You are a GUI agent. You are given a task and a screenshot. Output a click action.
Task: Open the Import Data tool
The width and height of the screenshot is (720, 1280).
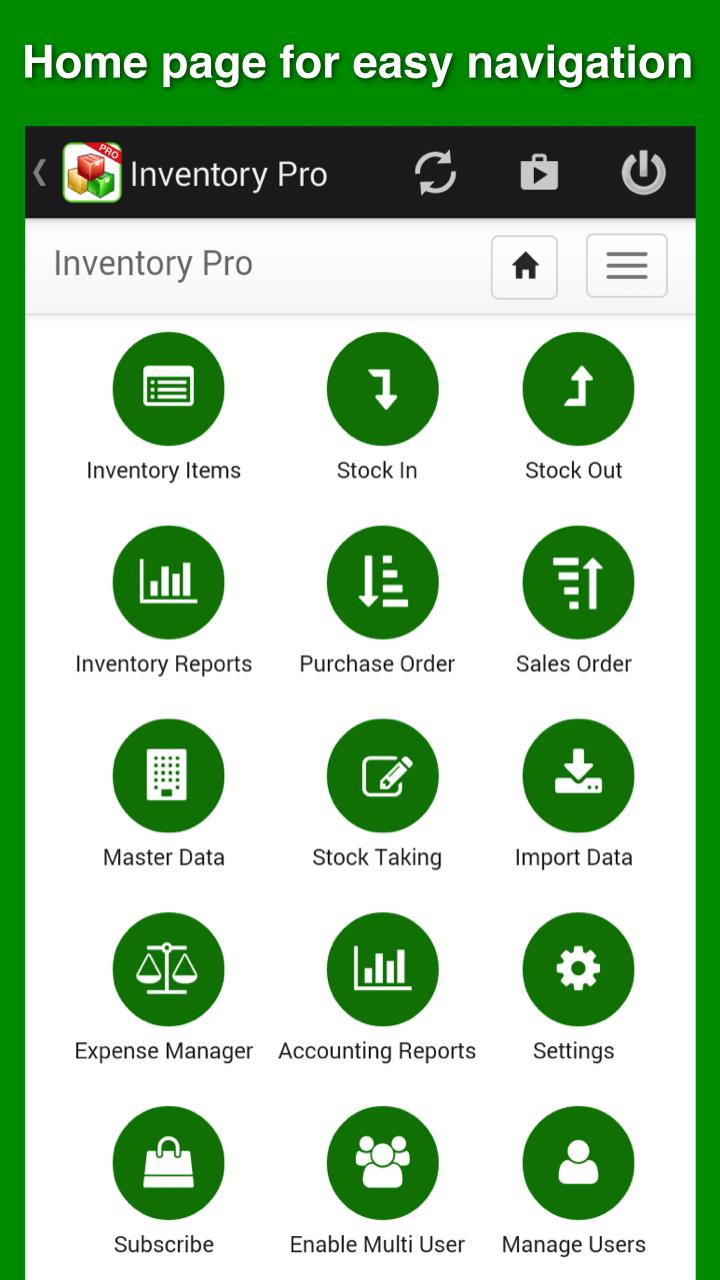(x=577, y=776)
